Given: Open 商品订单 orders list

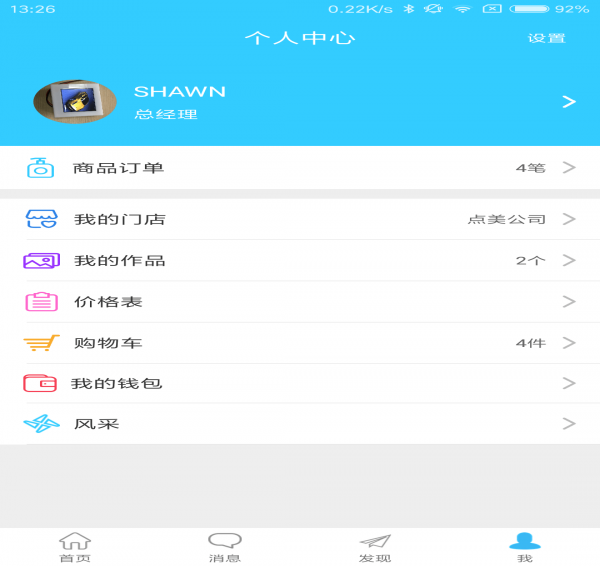Looking at the screenshot, I should tap(300, 168).
